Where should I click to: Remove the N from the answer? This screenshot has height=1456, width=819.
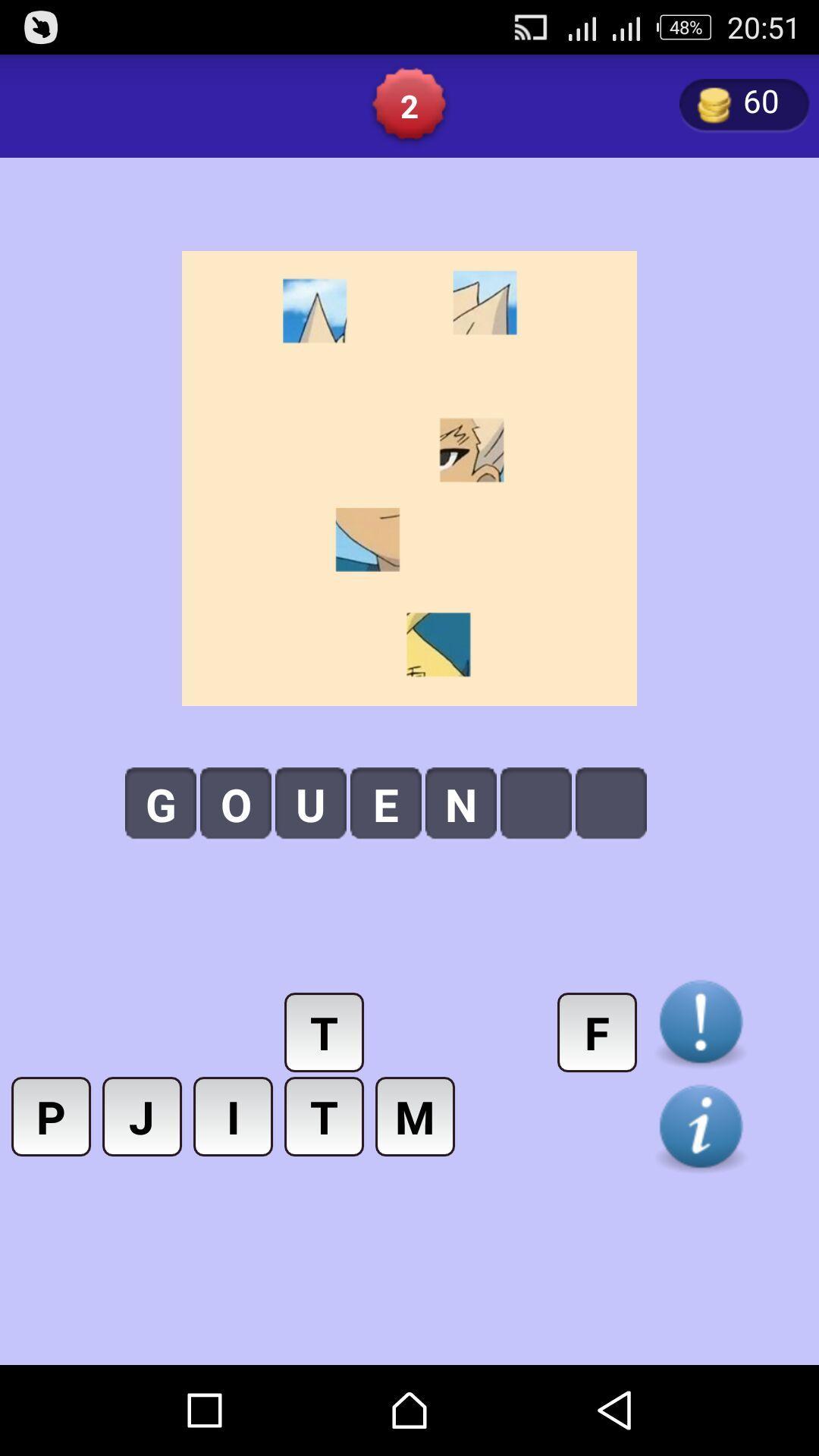pos(460,803)
